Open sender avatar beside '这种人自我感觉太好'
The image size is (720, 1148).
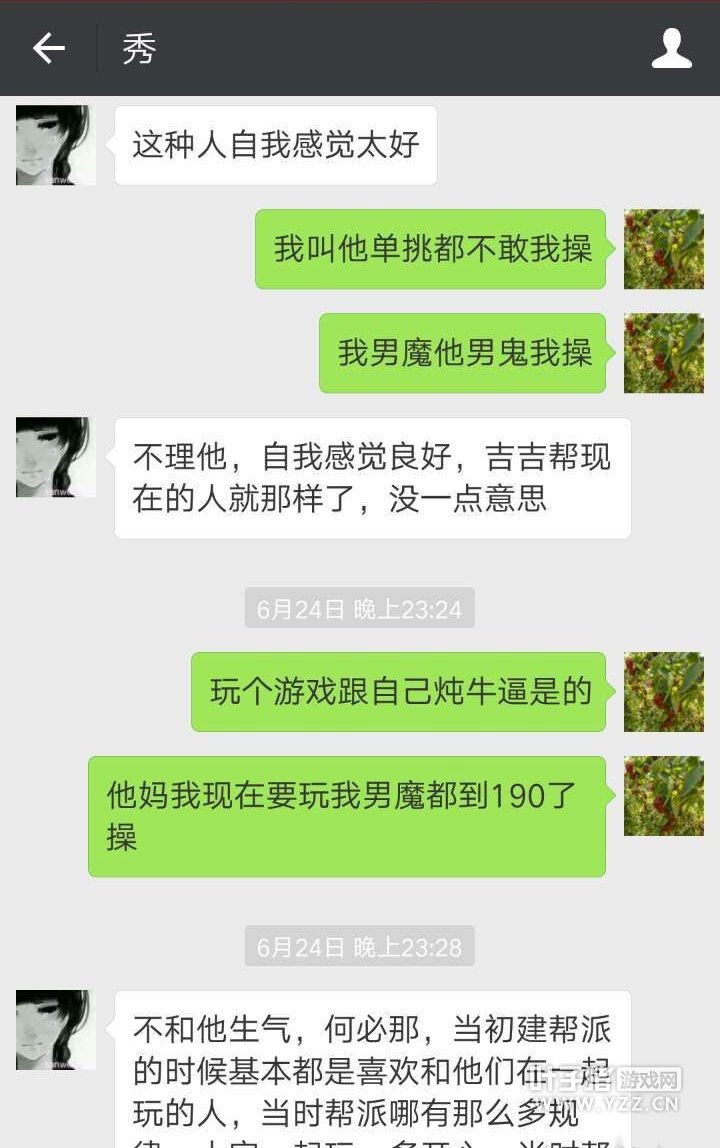(56, 145)
